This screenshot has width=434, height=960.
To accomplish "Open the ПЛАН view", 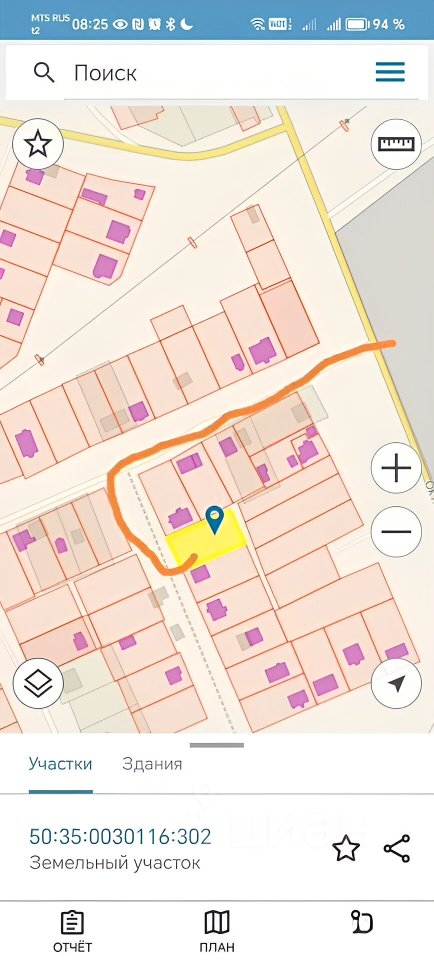I will 217,931.
